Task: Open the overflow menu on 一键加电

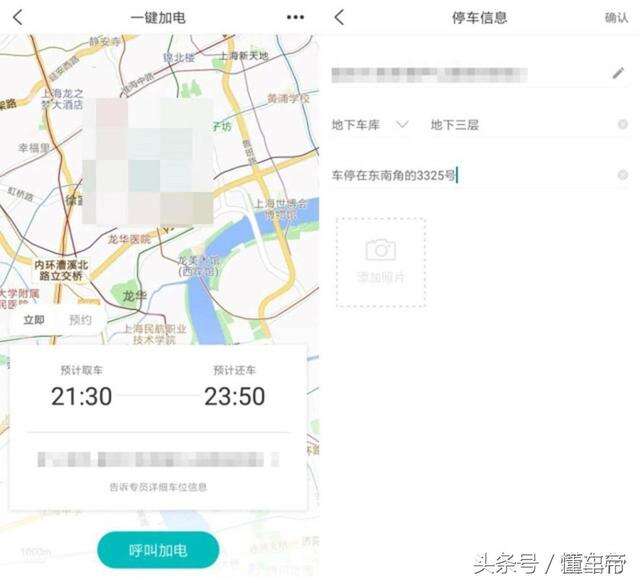Action: (295, 17)
